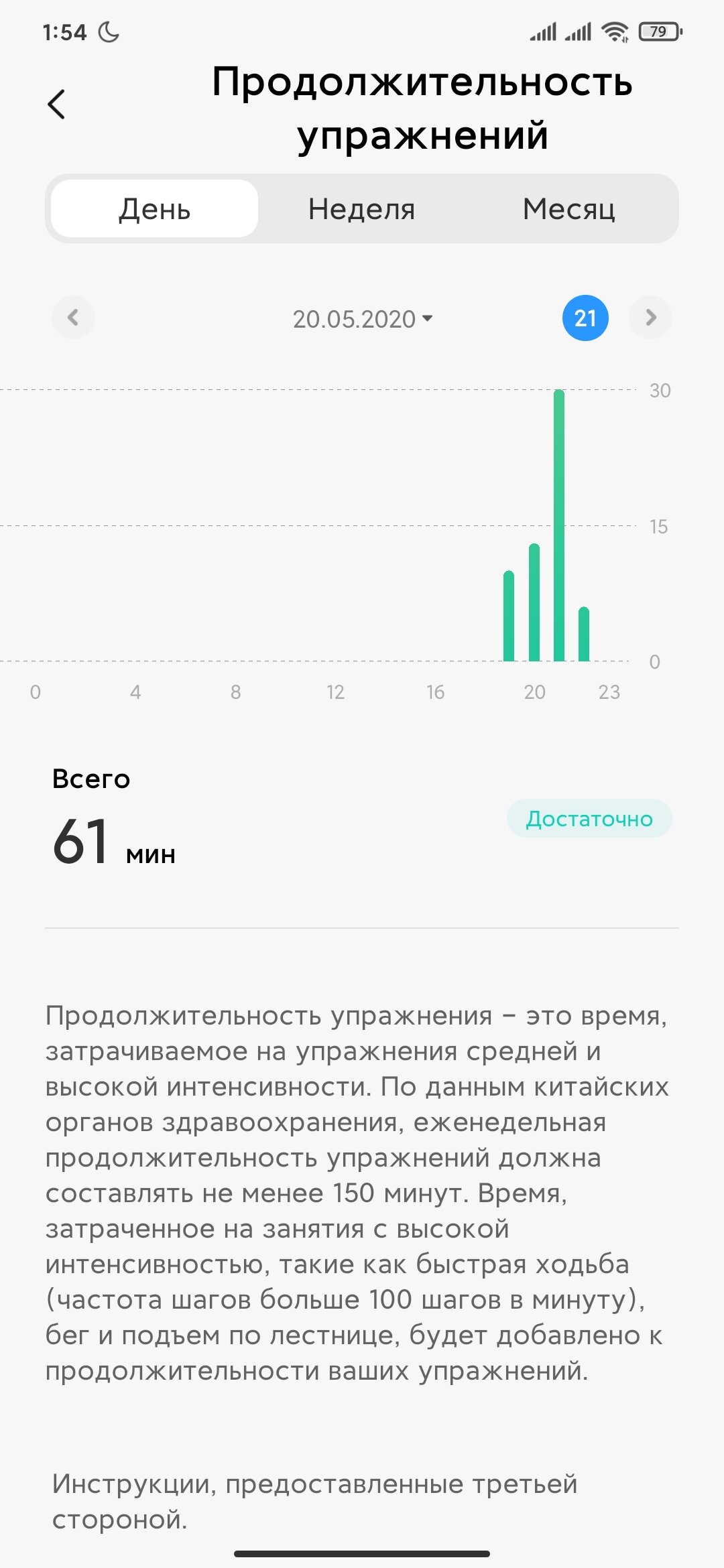
Task: Open the 20.05.2020 date picker
Action: pos(363,319)
